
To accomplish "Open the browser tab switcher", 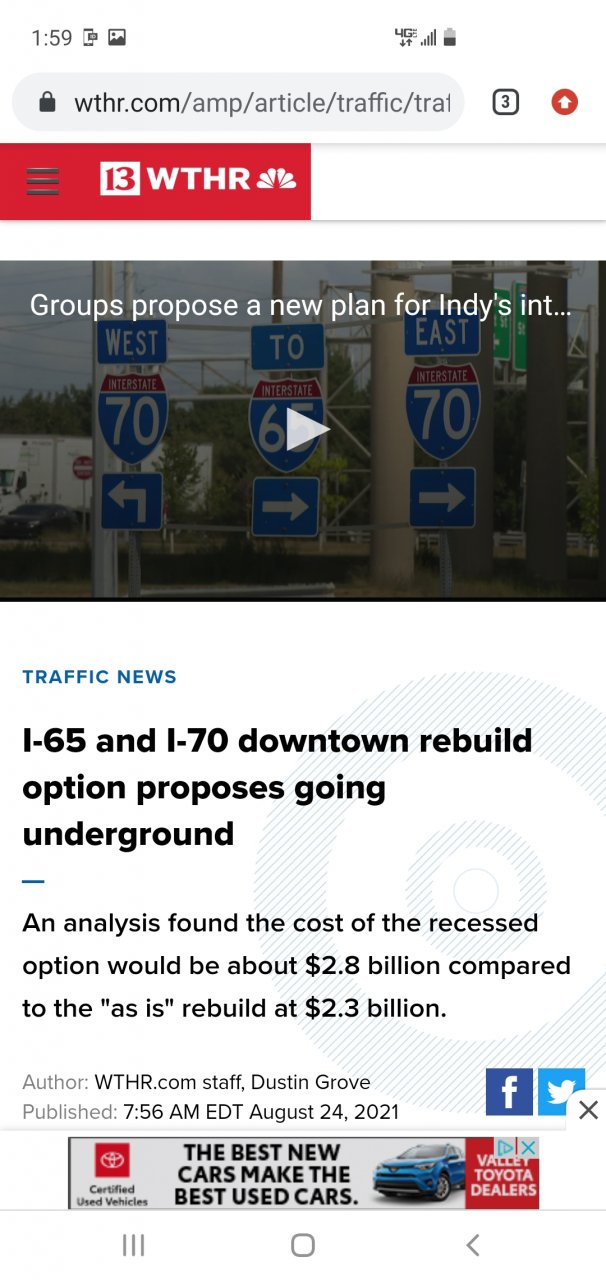I will [506, 102].
